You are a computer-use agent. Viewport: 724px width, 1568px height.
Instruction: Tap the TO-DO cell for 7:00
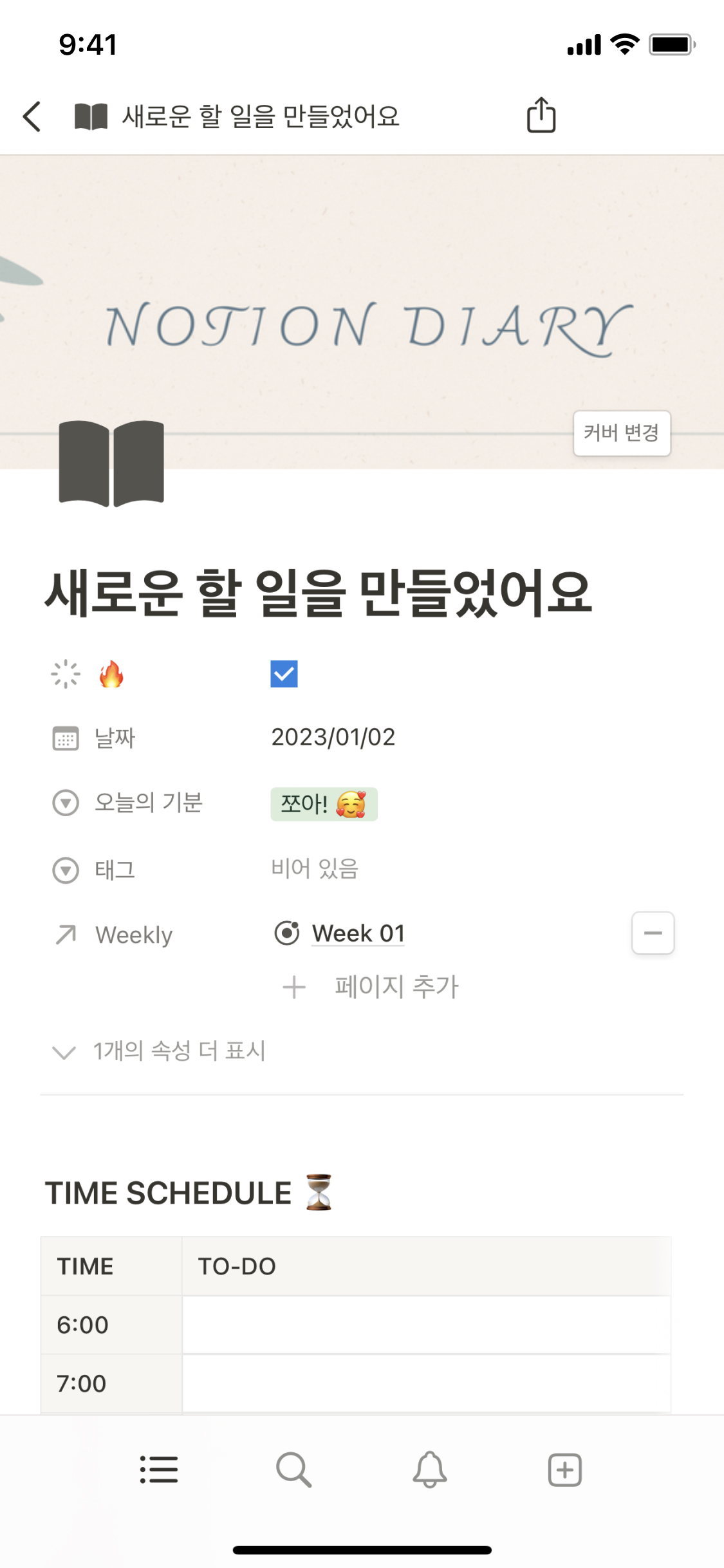pos(426,1383)
